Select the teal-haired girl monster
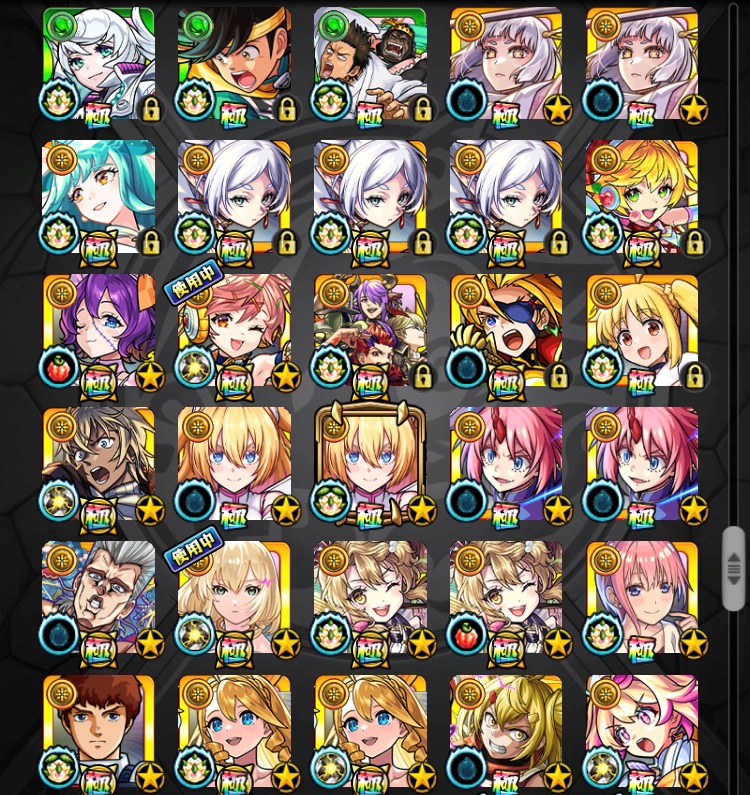 coord(99,197)
